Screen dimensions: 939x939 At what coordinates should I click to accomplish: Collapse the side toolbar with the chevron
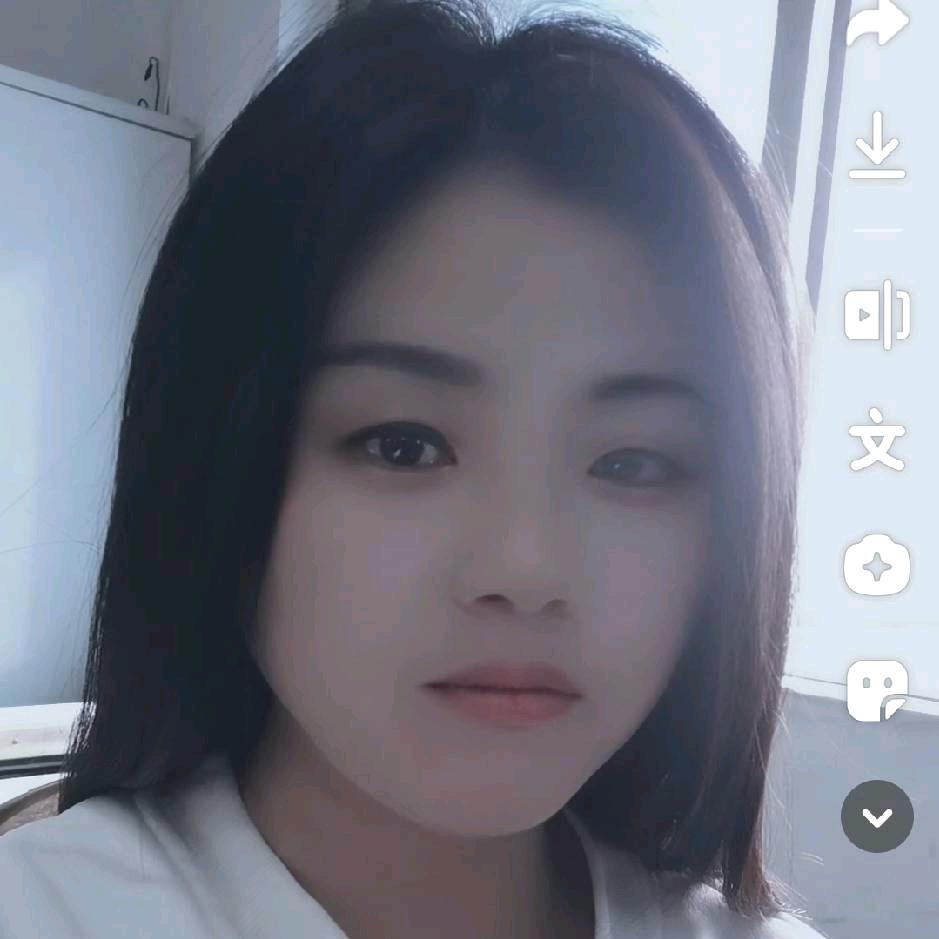[x=877, y=817]
